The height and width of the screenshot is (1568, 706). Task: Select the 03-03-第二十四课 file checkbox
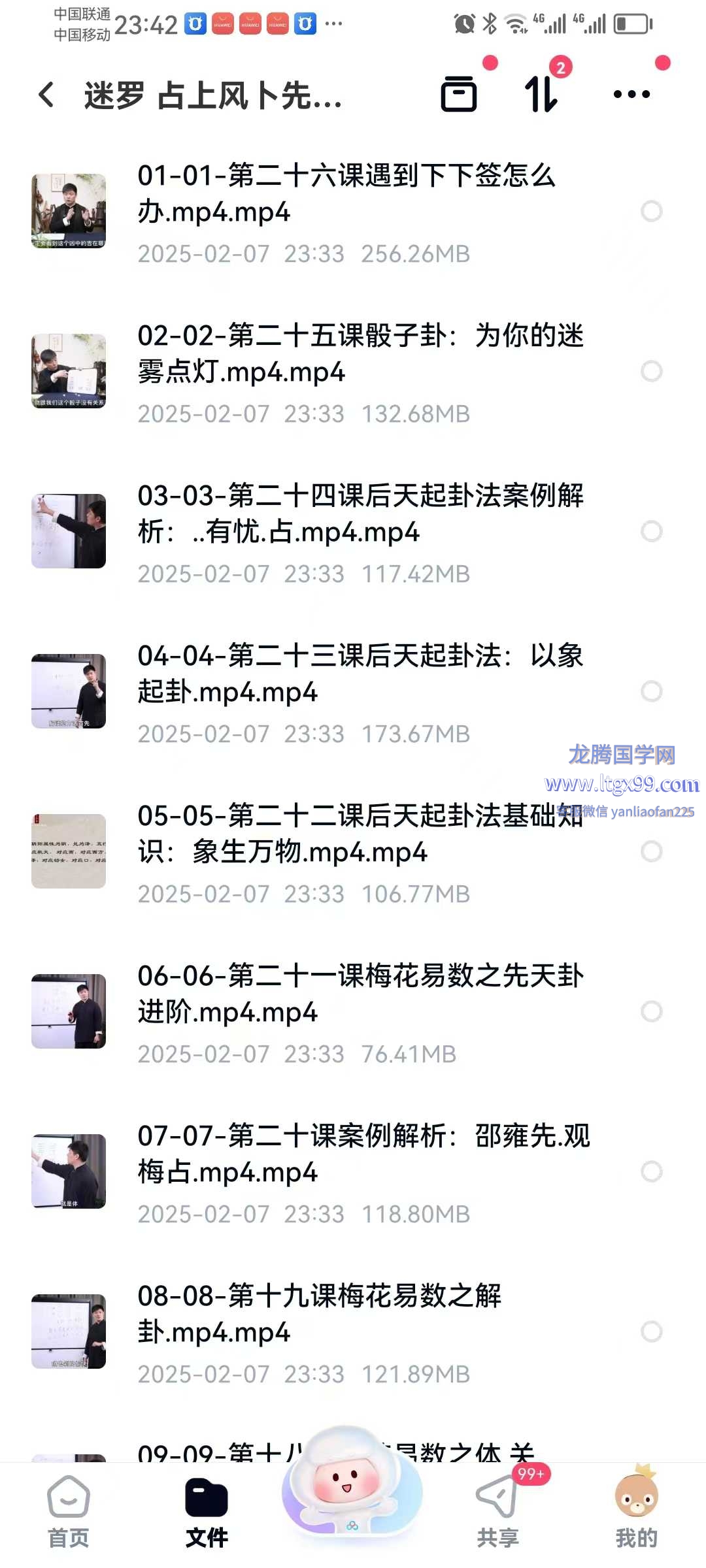(x=651, y=532)
